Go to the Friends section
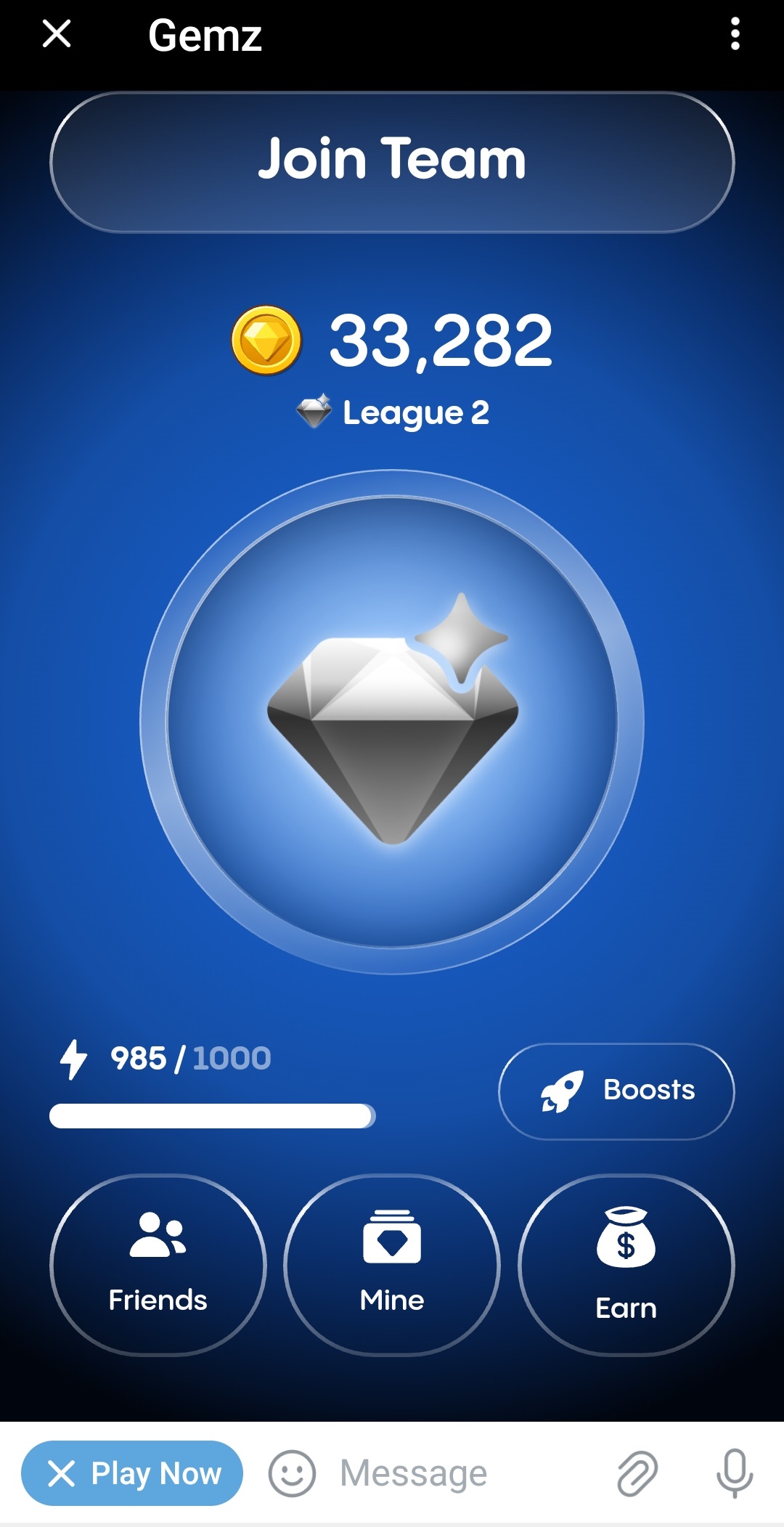This screenshot has height=1527, width=784. [158, 1264]
